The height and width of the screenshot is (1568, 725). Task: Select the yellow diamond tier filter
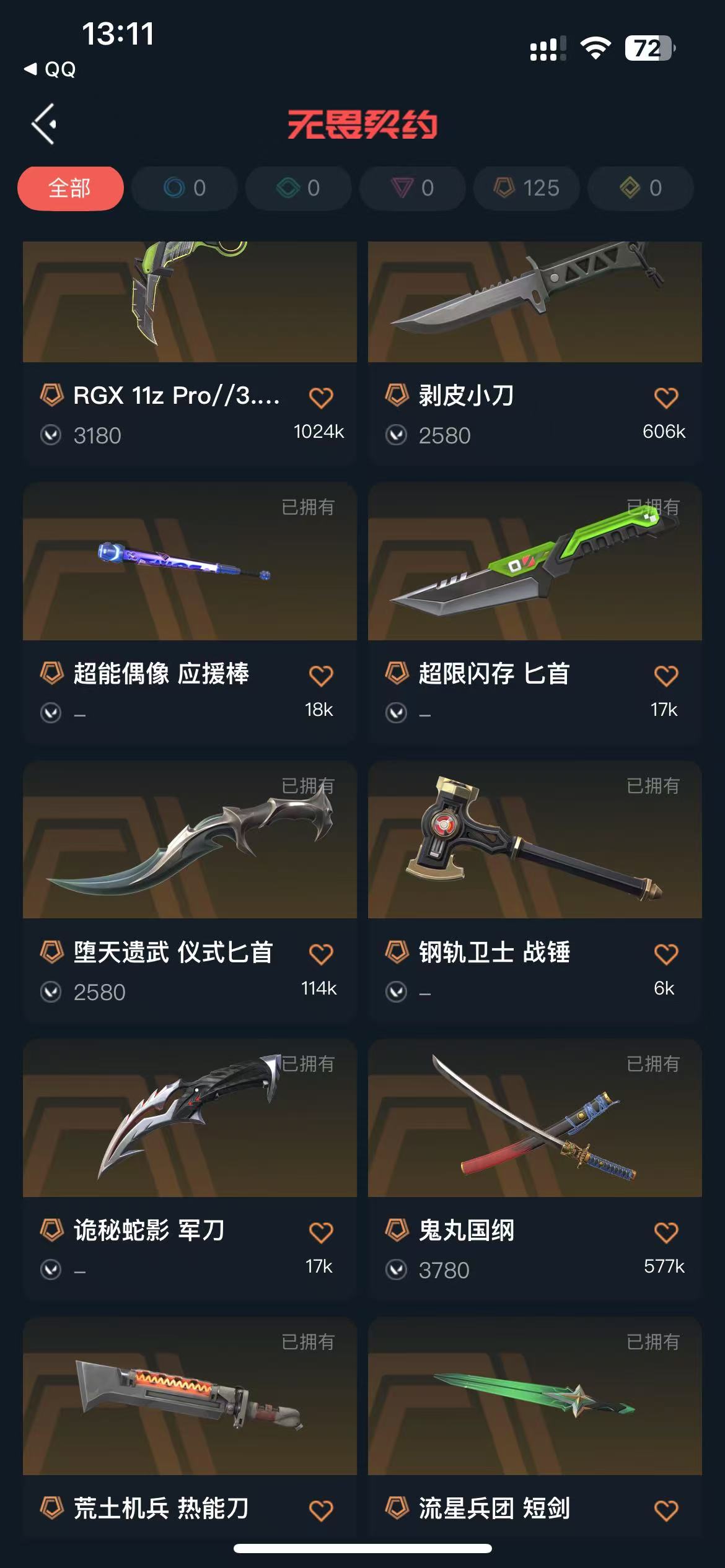(641, 188)
